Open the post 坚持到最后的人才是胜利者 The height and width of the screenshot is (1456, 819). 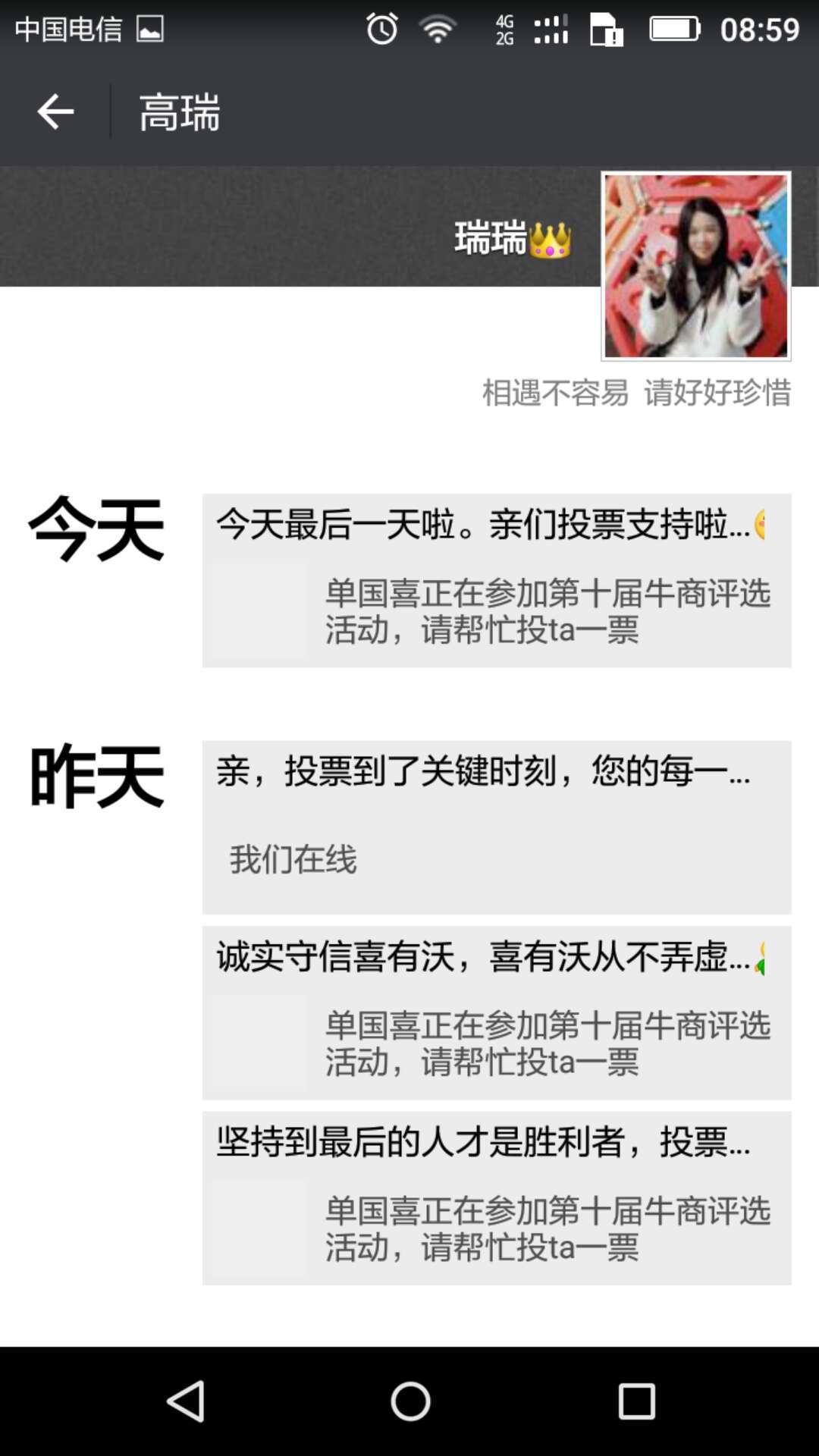[497, 1198]
